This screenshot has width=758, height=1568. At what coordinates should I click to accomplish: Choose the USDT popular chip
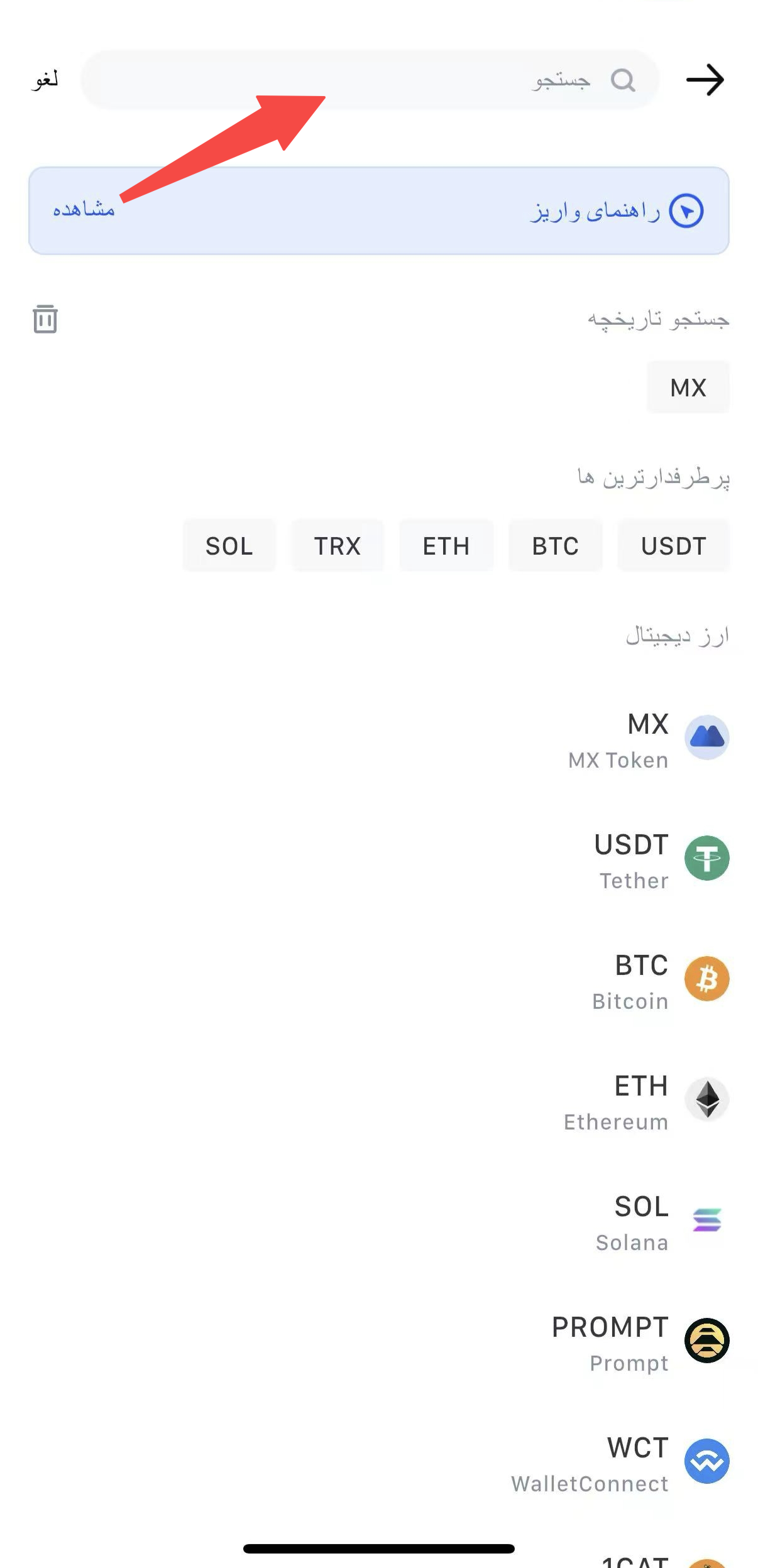pos(673,545)
